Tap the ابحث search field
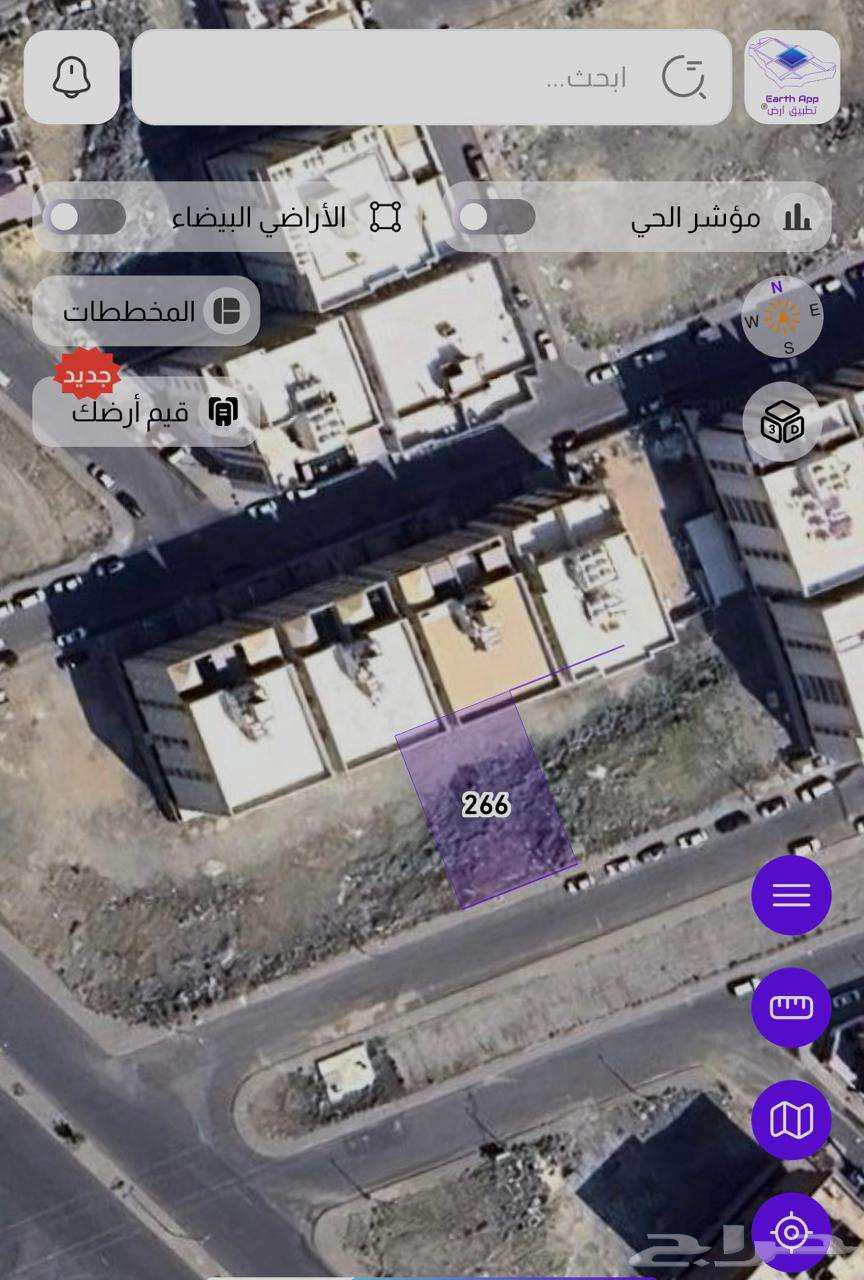The image size is (864, 1280). click(x=430, y=77)
